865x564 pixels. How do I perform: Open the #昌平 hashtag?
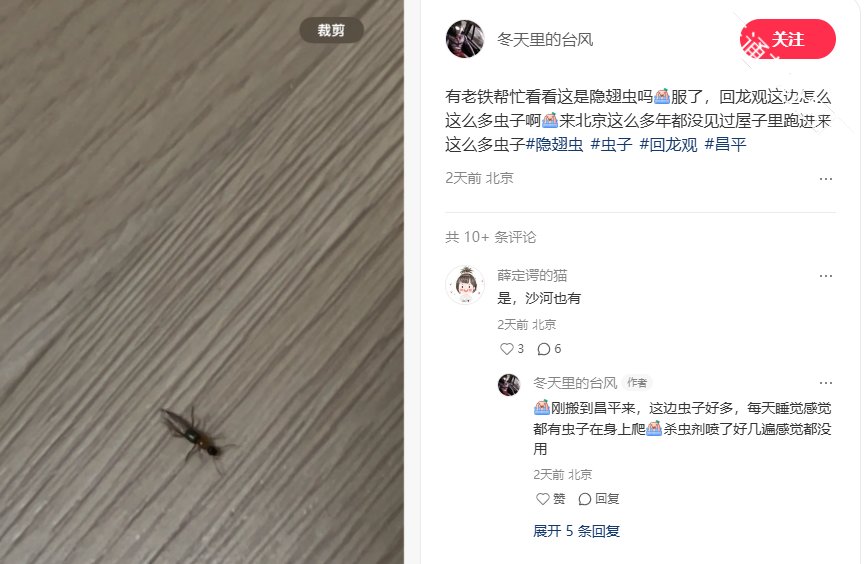click(725, 144)
